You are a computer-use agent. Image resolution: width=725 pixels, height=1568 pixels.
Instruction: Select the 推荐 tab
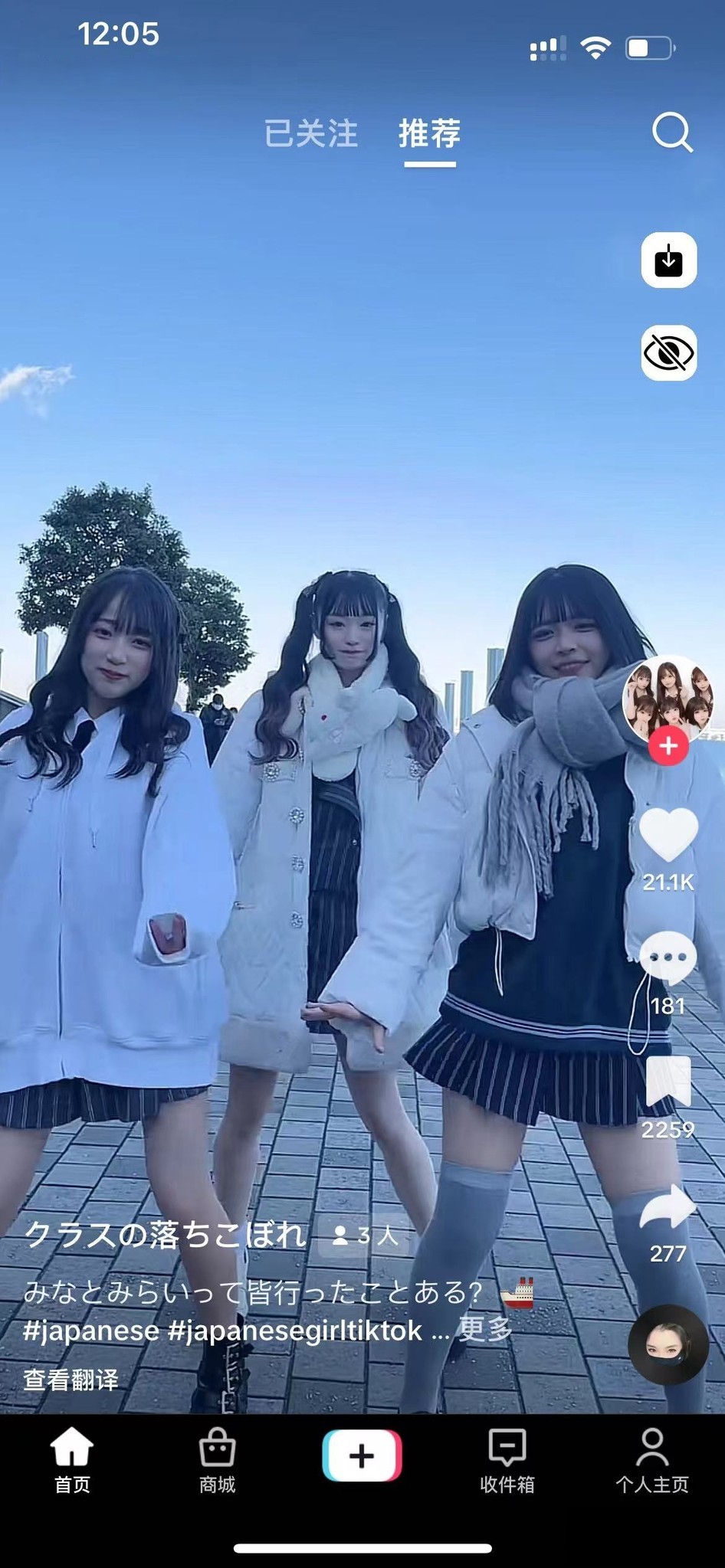(429, 133)
